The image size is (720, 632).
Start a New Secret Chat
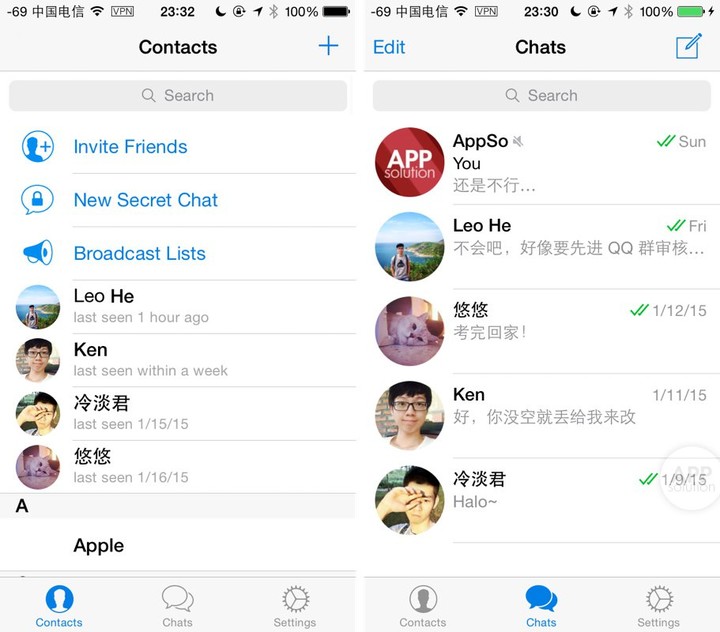pyautogui.click(x=145, y=200)
